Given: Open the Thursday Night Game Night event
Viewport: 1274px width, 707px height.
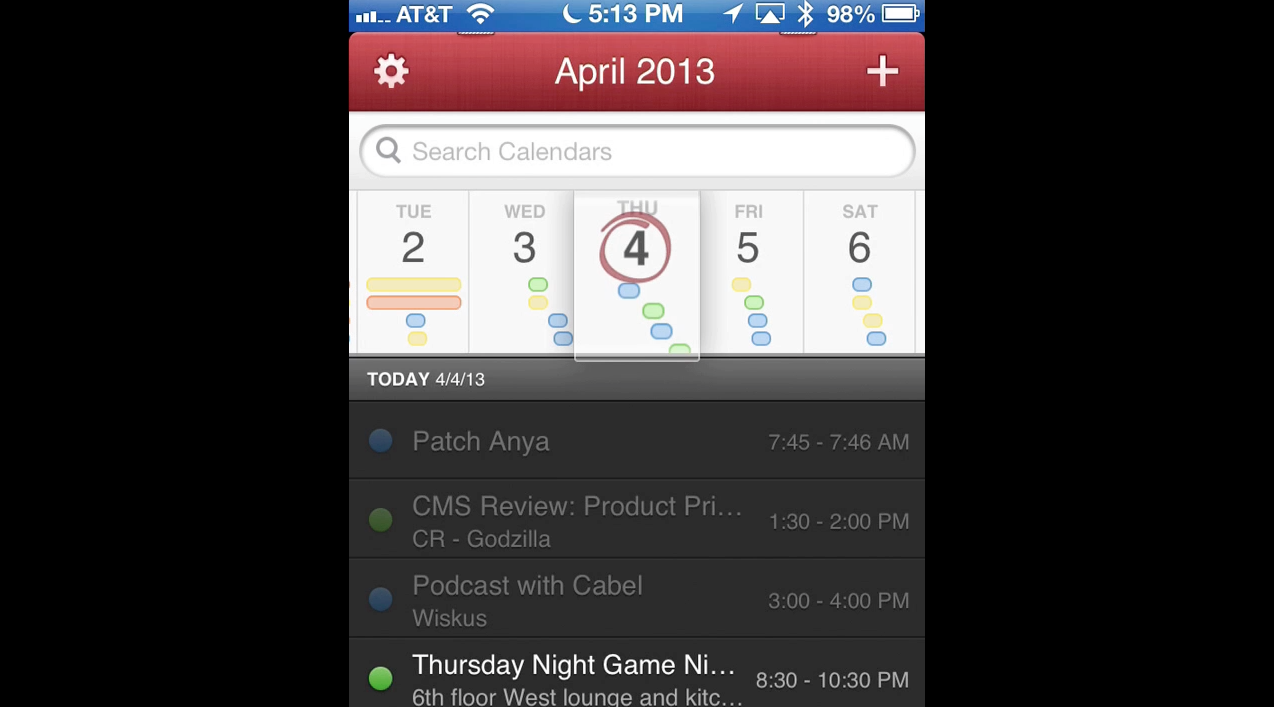Looking at the screenshot, I should coord(636,678).
